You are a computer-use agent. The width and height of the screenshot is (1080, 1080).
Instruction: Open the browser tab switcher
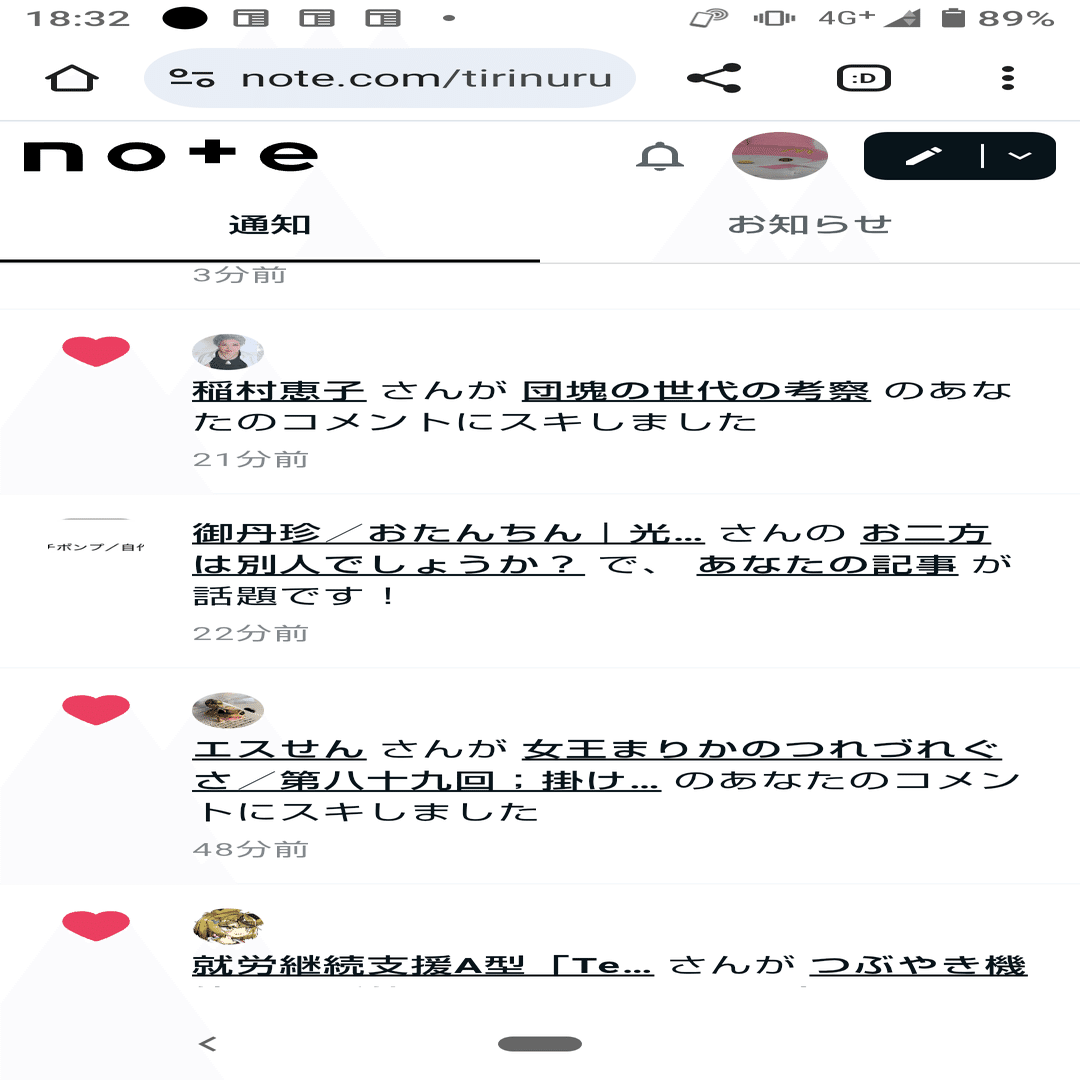coord(863,78)
